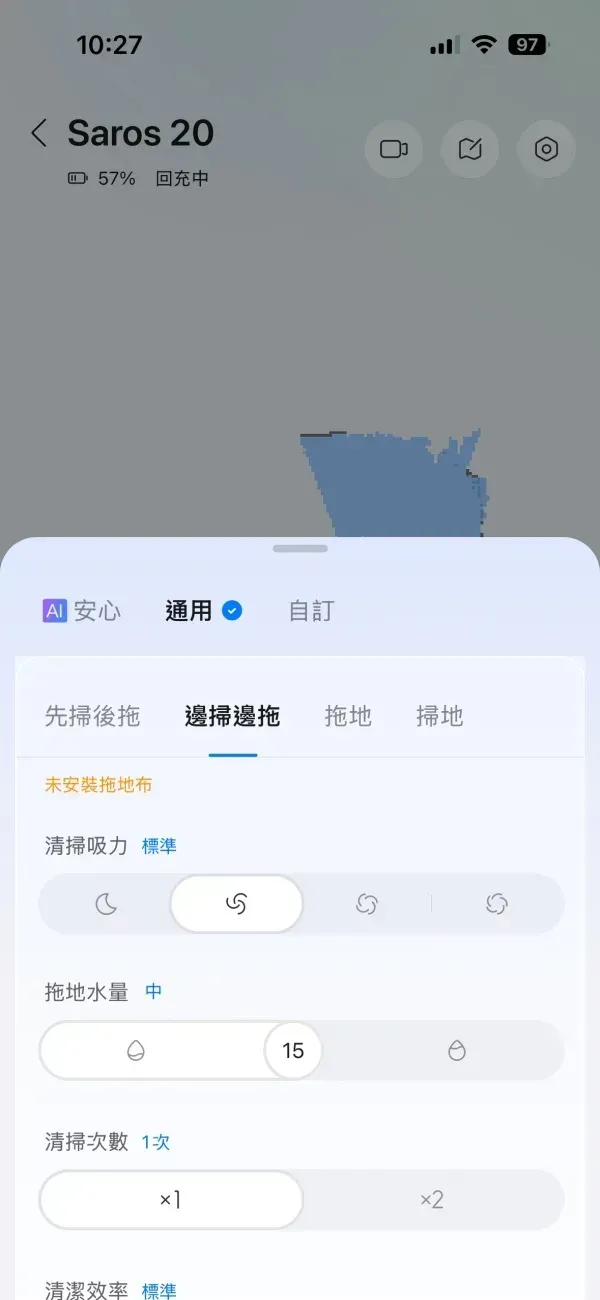
Task: Open device settings hexagon icon
Action: (546, 150)
